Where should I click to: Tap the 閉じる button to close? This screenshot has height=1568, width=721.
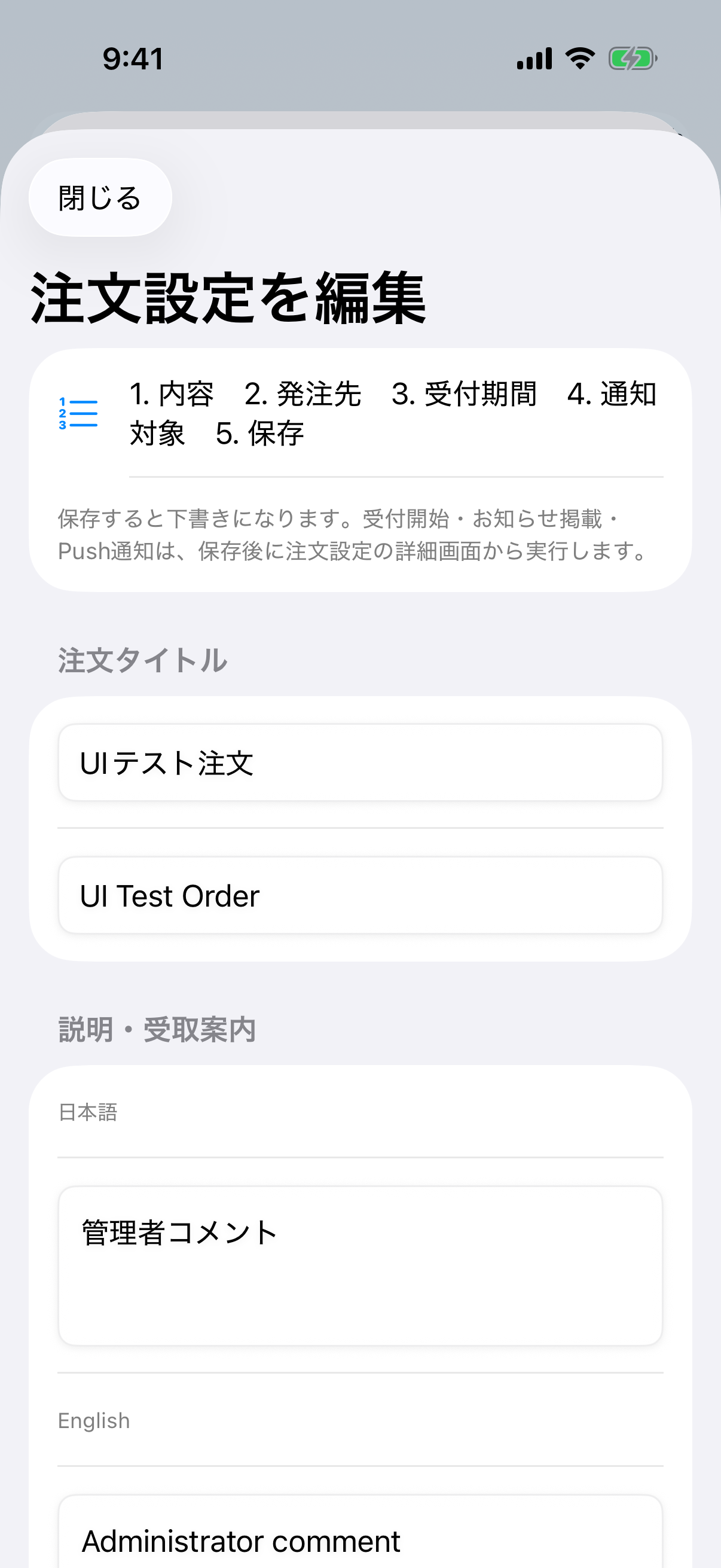pyautogui.click(x=100, y=198)
